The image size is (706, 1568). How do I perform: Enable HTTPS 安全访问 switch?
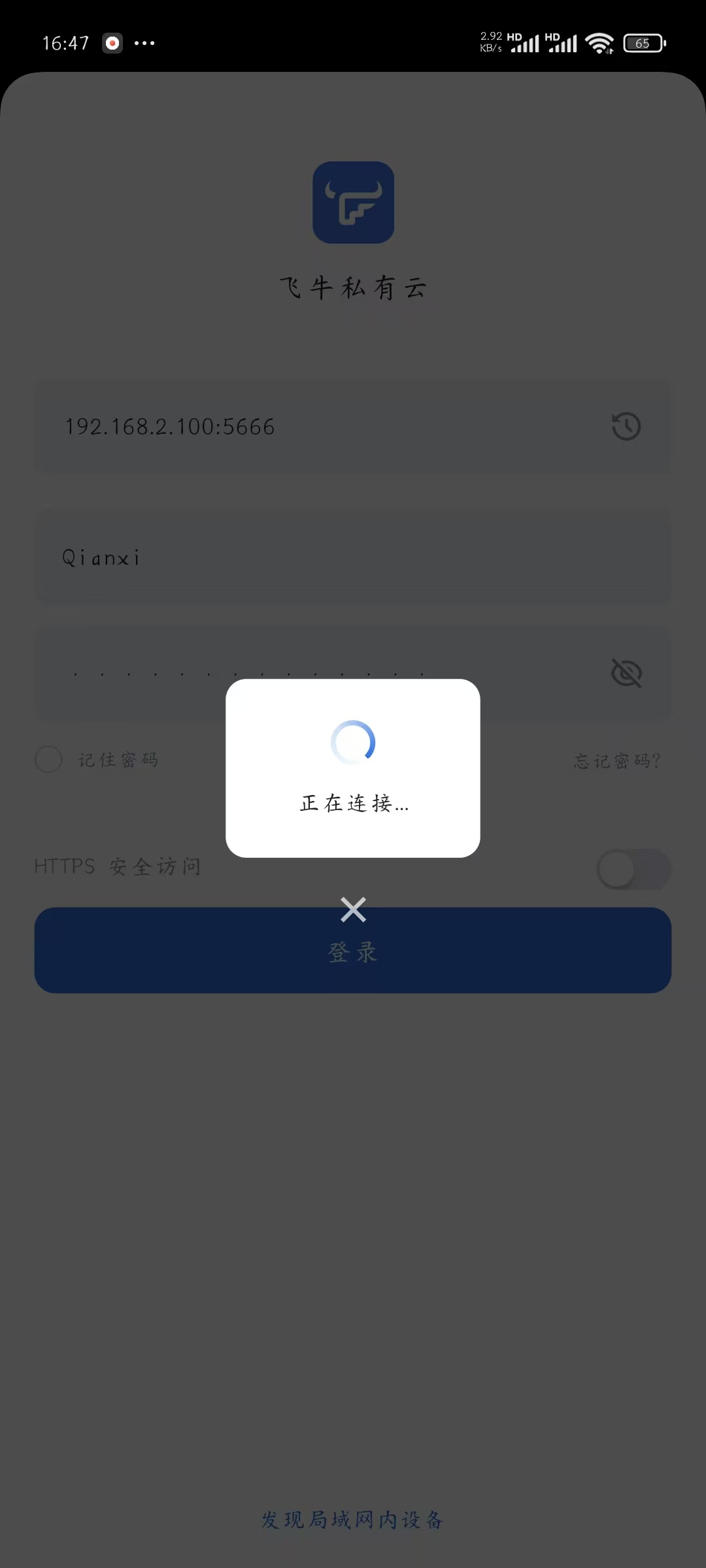point(633,870)
